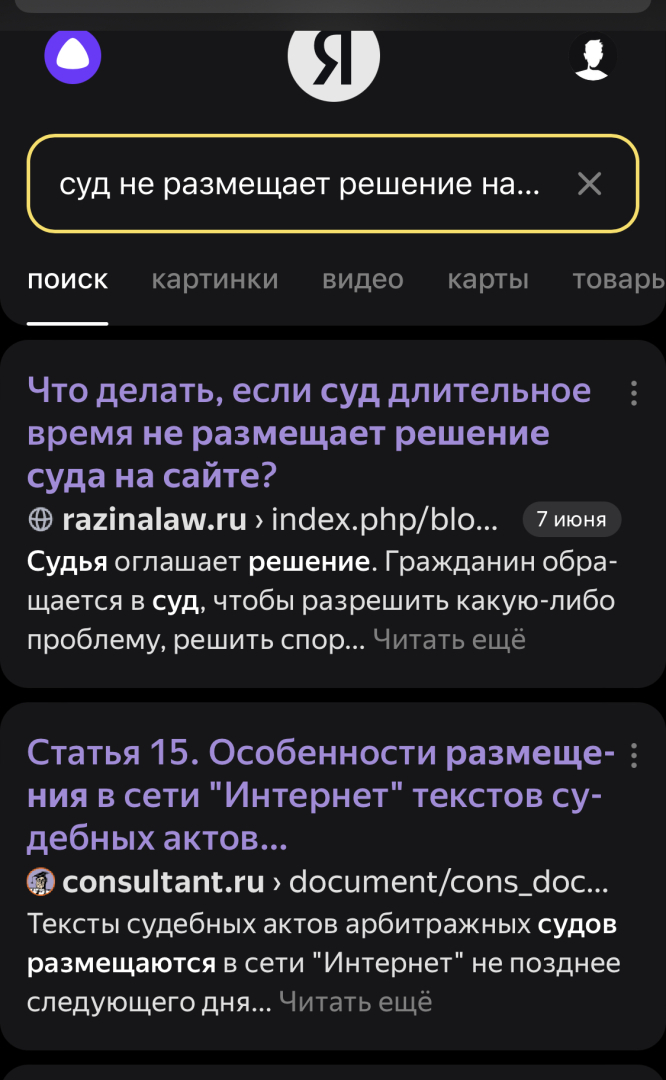Viewport: 666px width, 1080px height.
Task: Tap the Yandex logo to go home
Action: click(333, 58)
